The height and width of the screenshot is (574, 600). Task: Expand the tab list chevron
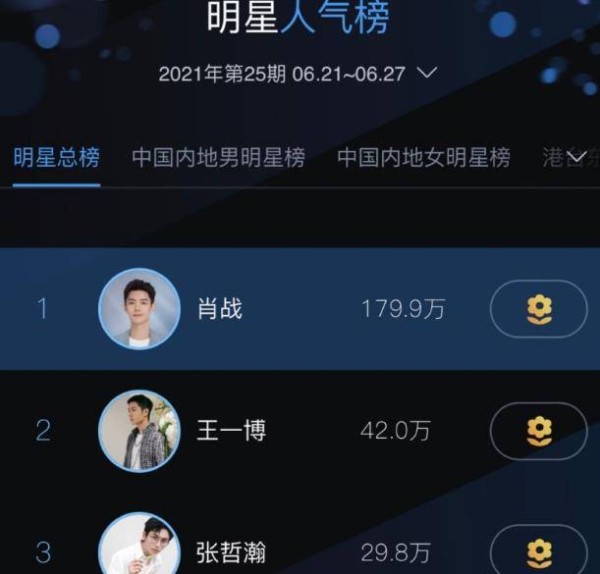577,155
